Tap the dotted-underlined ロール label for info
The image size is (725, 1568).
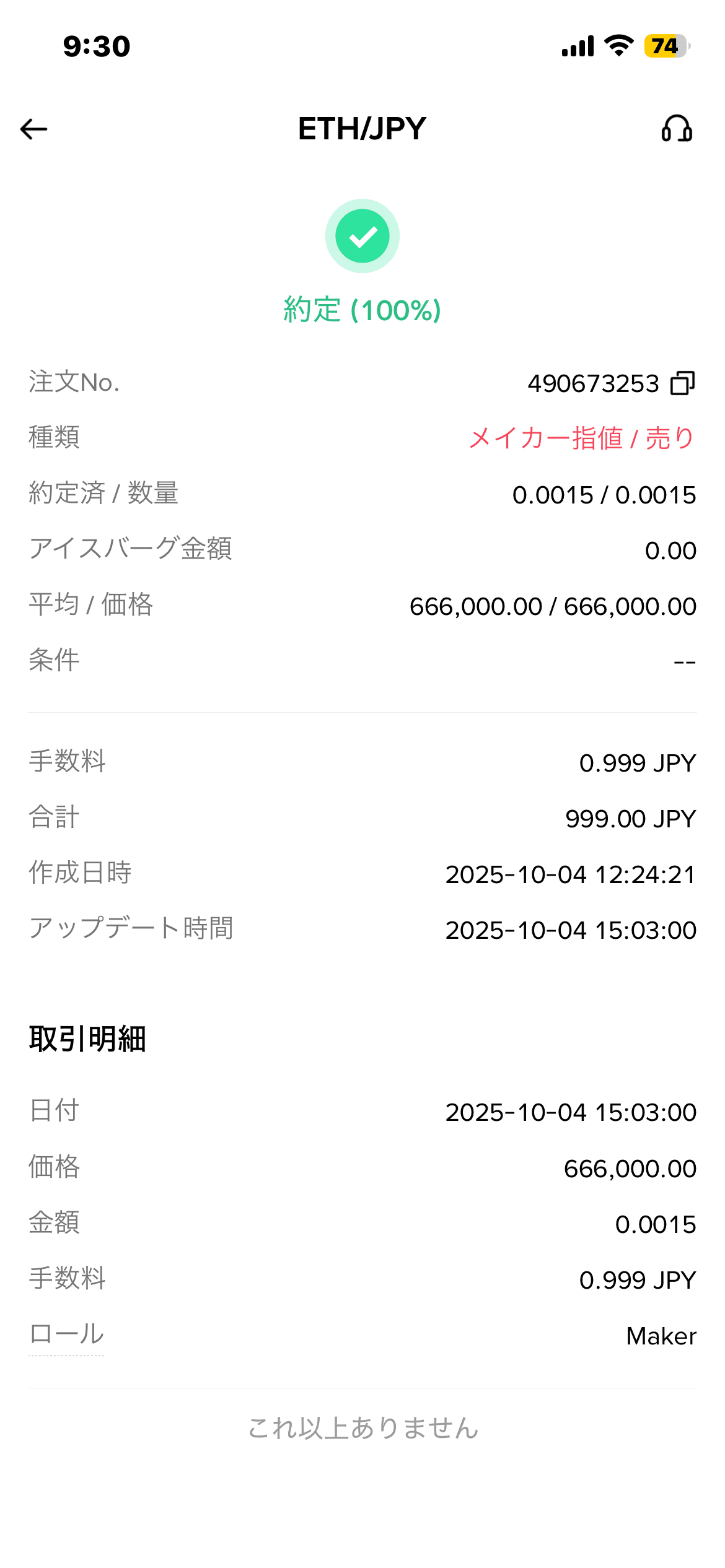point(66,1335)
